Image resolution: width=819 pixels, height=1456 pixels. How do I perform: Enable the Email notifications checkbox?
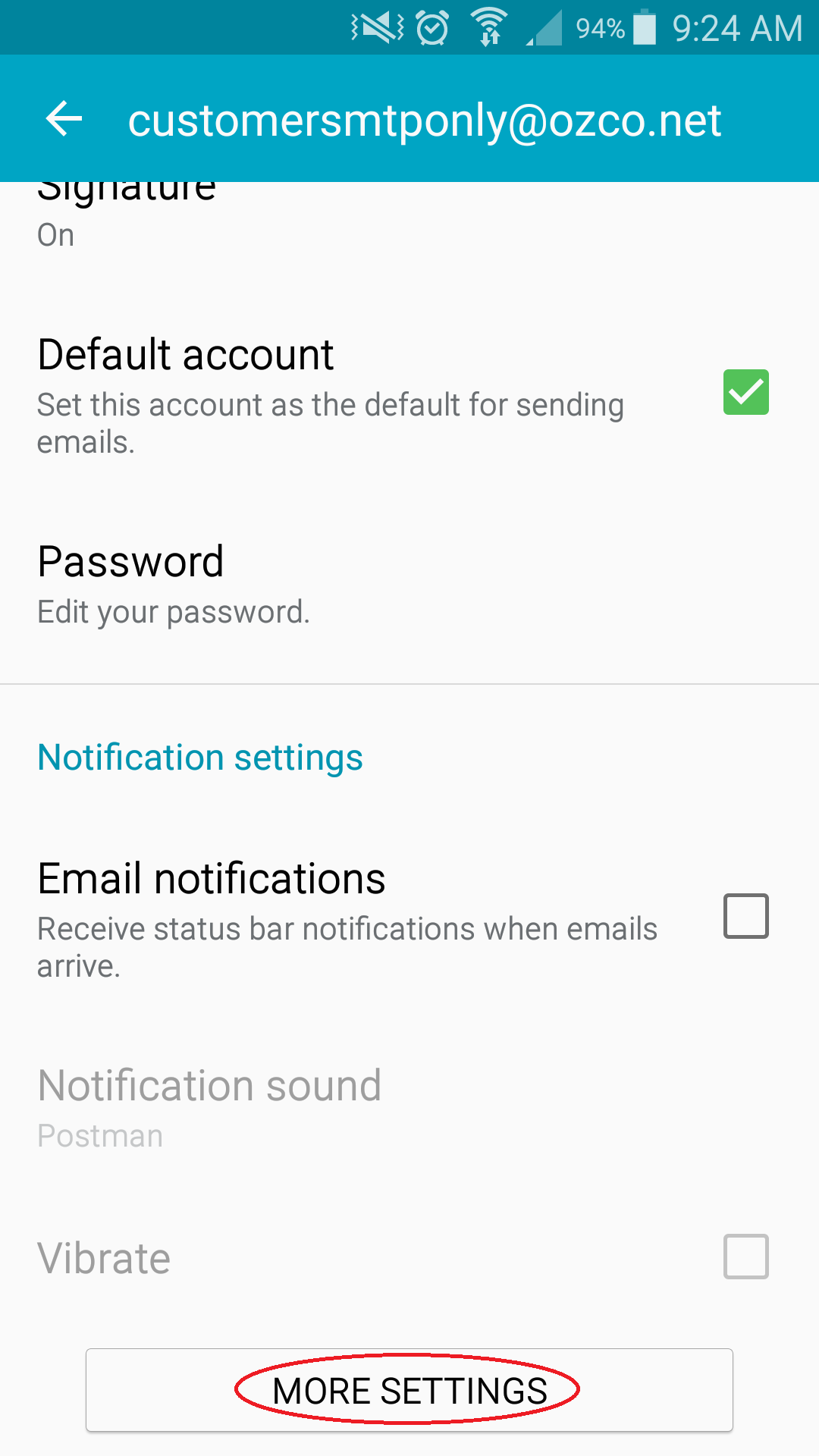tap(745, 915)
